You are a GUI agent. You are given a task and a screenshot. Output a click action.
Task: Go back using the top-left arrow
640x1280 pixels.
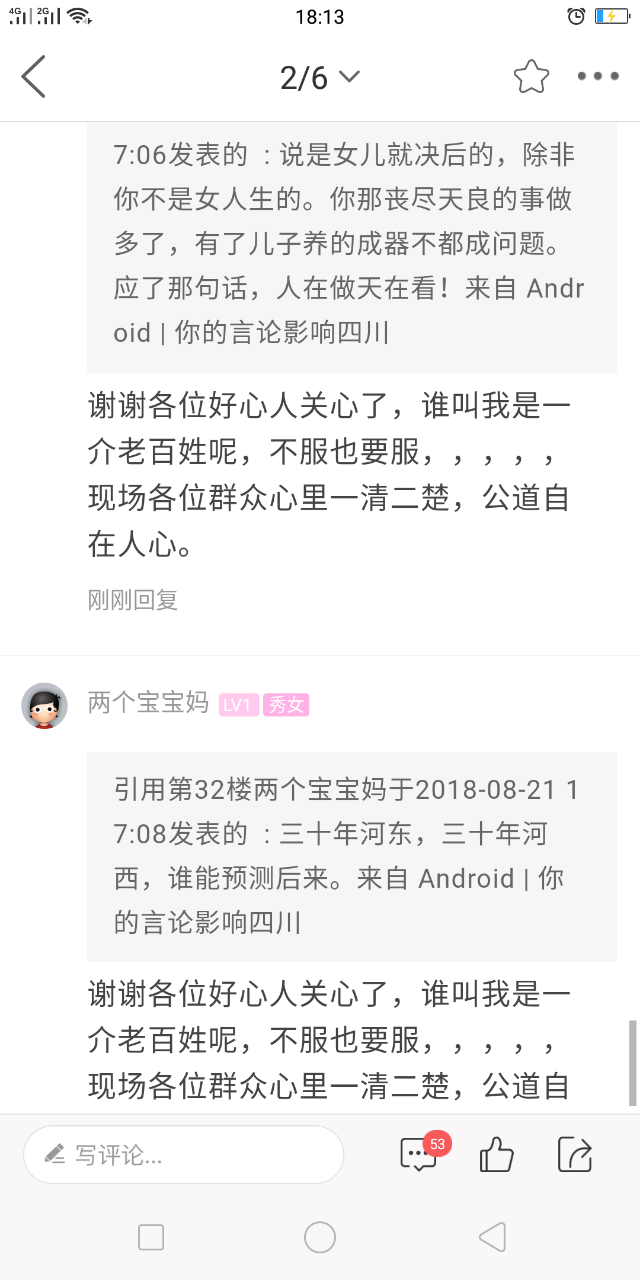34,77
